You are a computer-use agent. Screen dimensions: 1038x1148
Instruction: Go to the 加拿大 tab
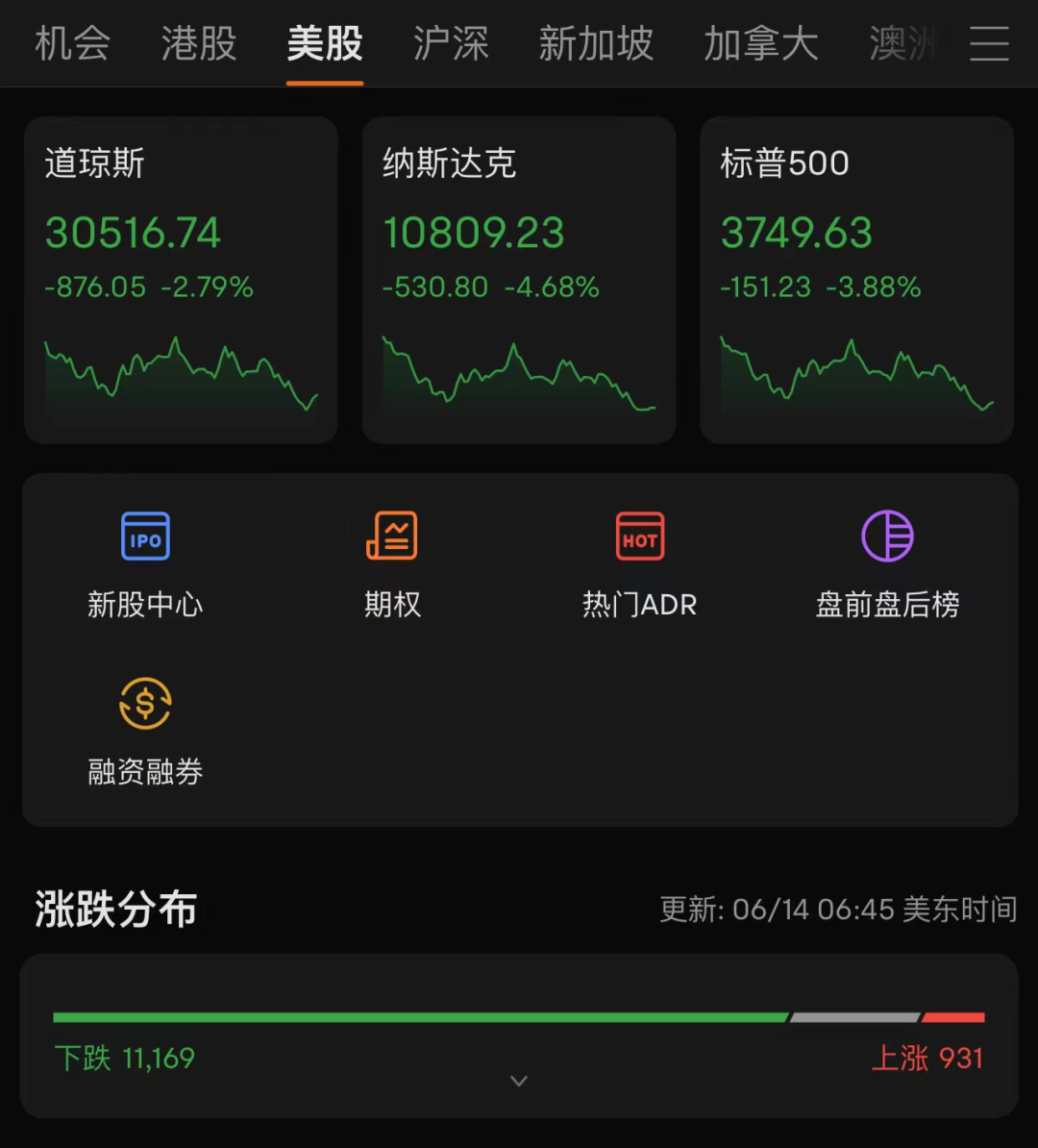(760, 44)
